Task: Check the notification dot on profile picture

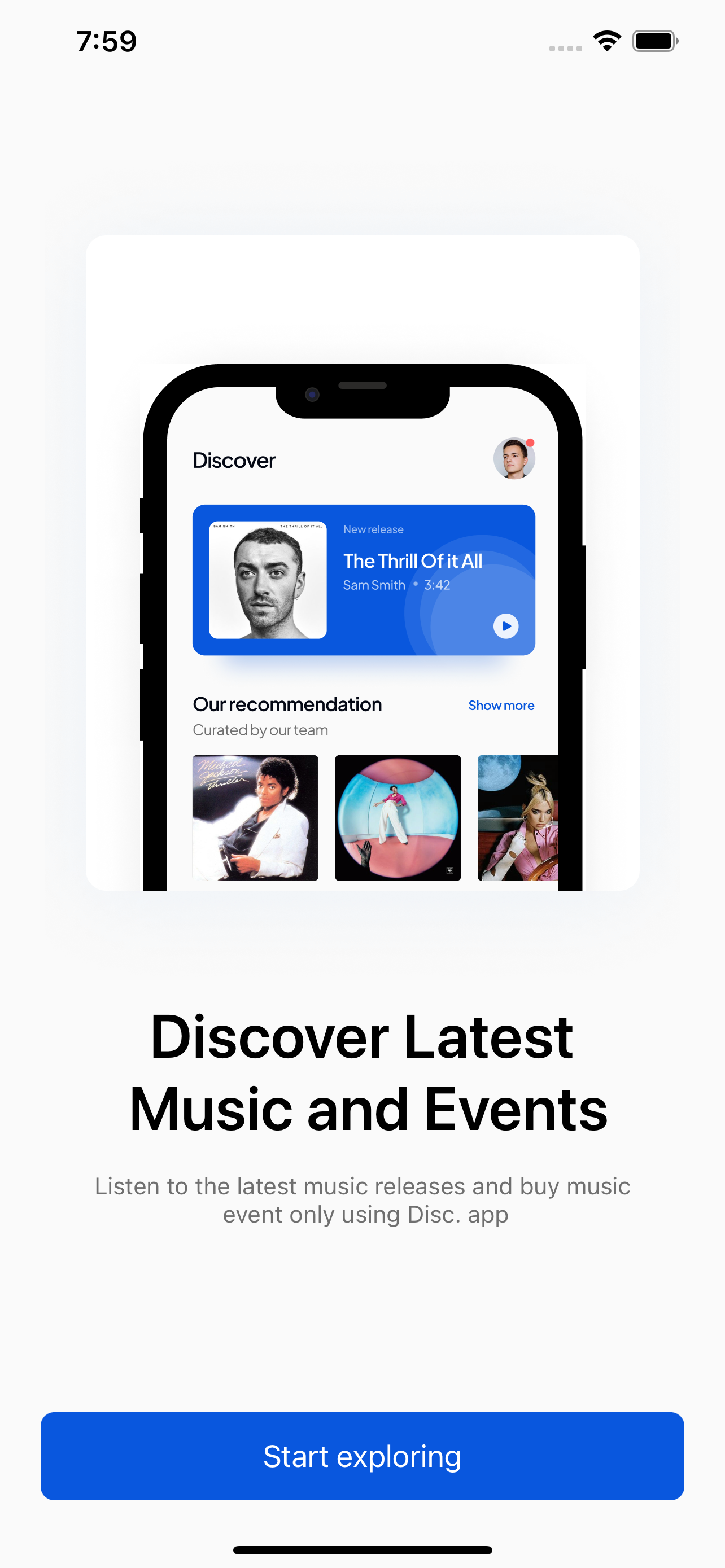Action: pyautogui.click(x=530, y=443)
